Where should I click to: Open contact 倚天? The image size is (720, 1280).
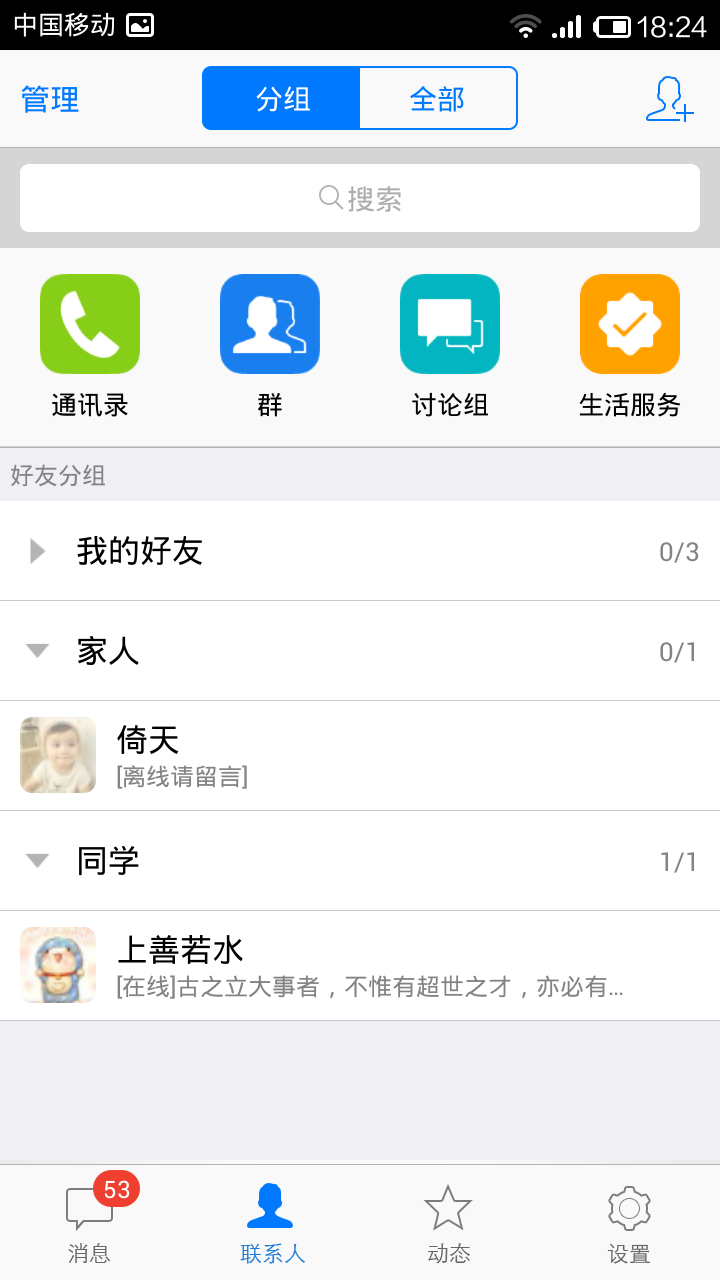(x=360, y=756)
